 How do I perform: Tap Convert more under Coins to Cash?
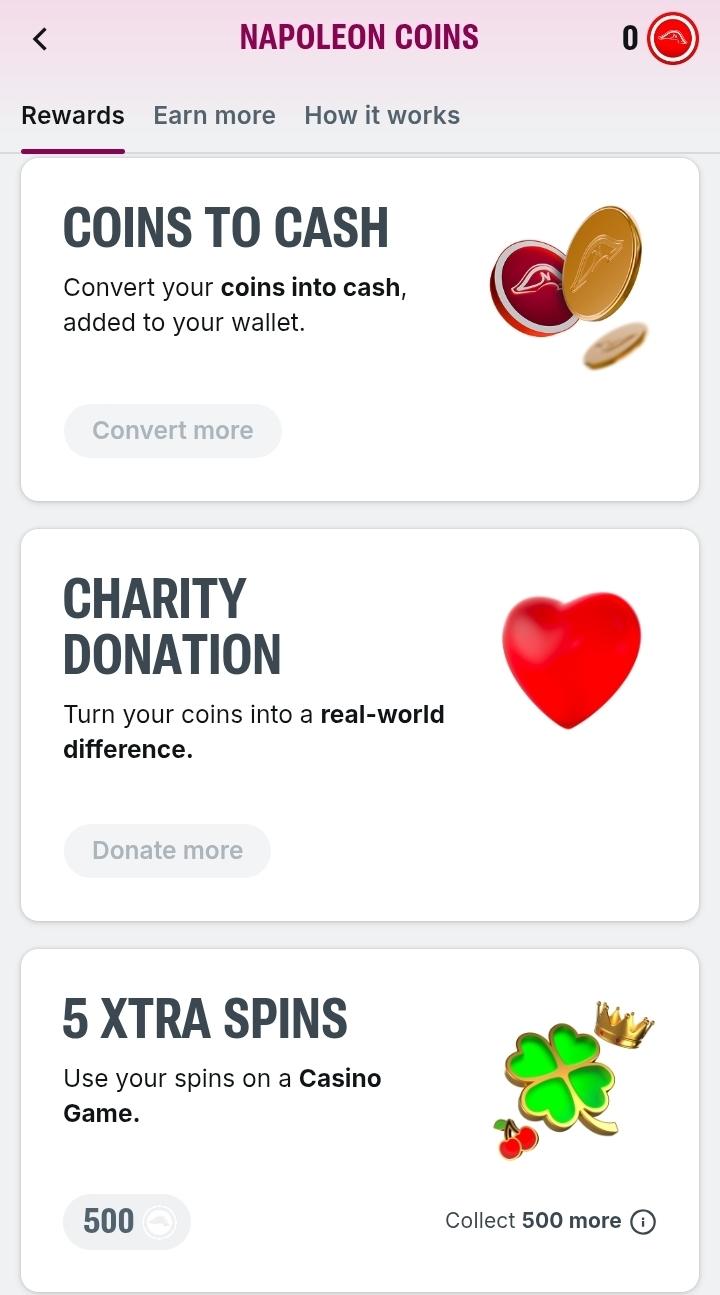click(172, 431)
